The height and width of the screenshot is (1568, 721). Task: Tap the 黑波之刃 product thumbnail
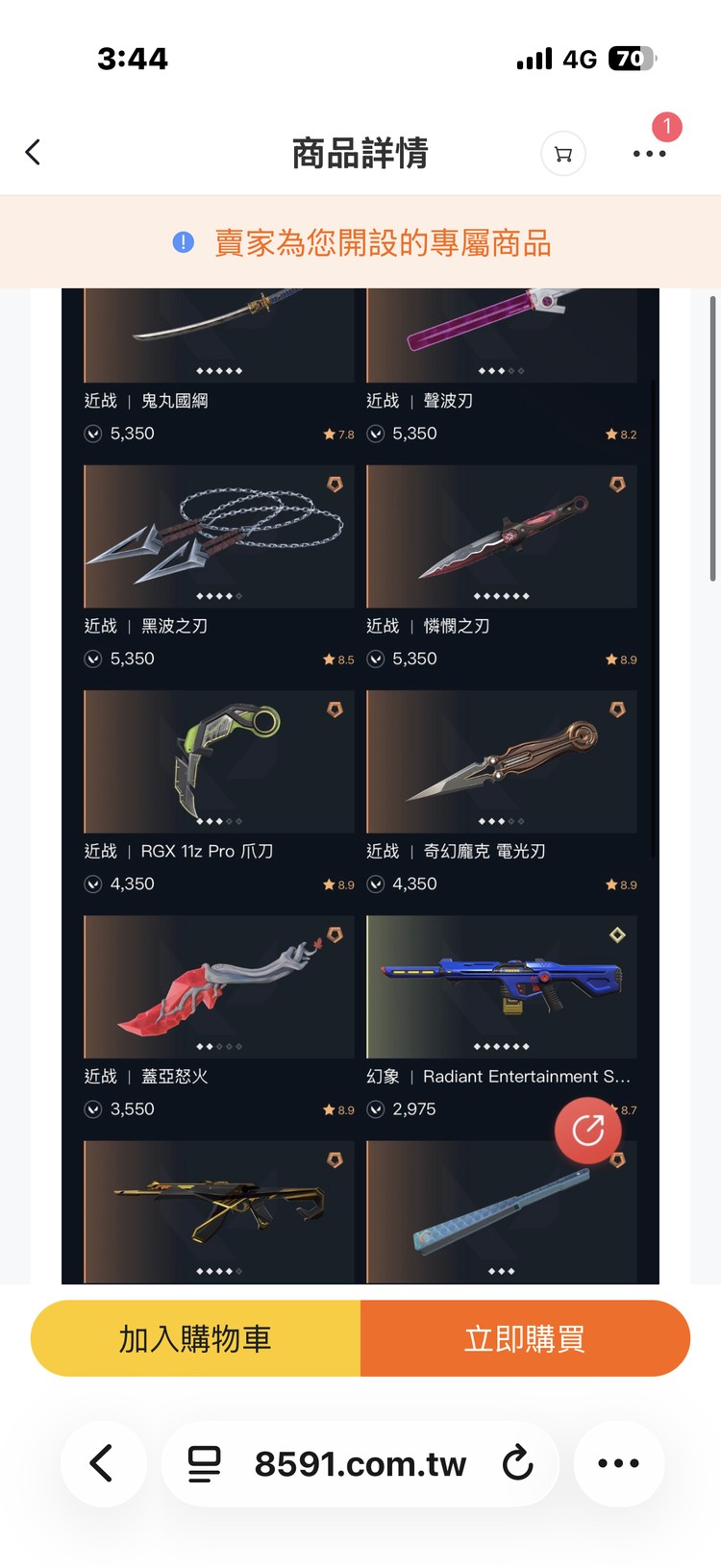pos(218,535)
